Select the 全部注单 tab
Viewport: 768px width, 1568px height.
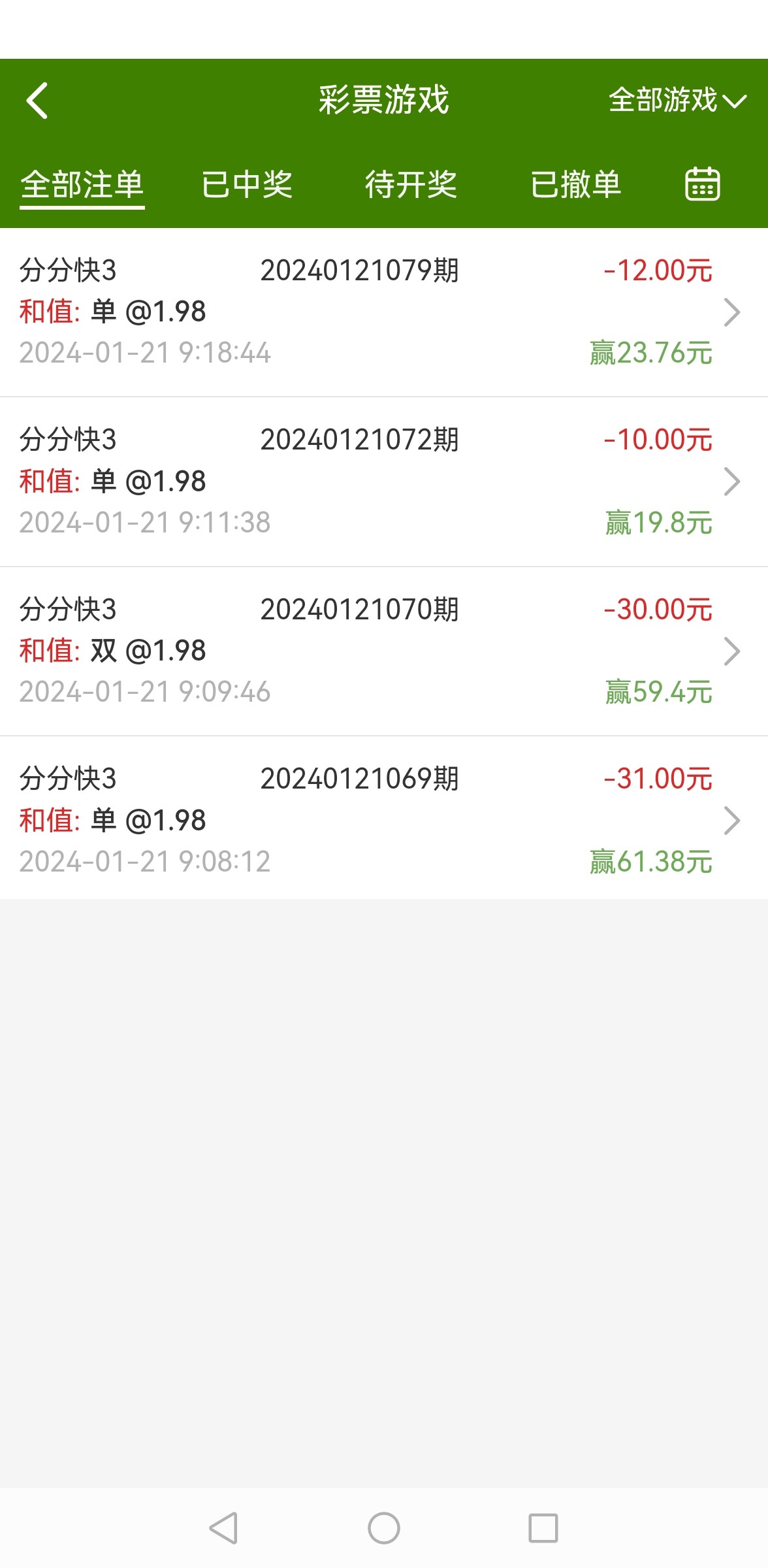(82, 185)
